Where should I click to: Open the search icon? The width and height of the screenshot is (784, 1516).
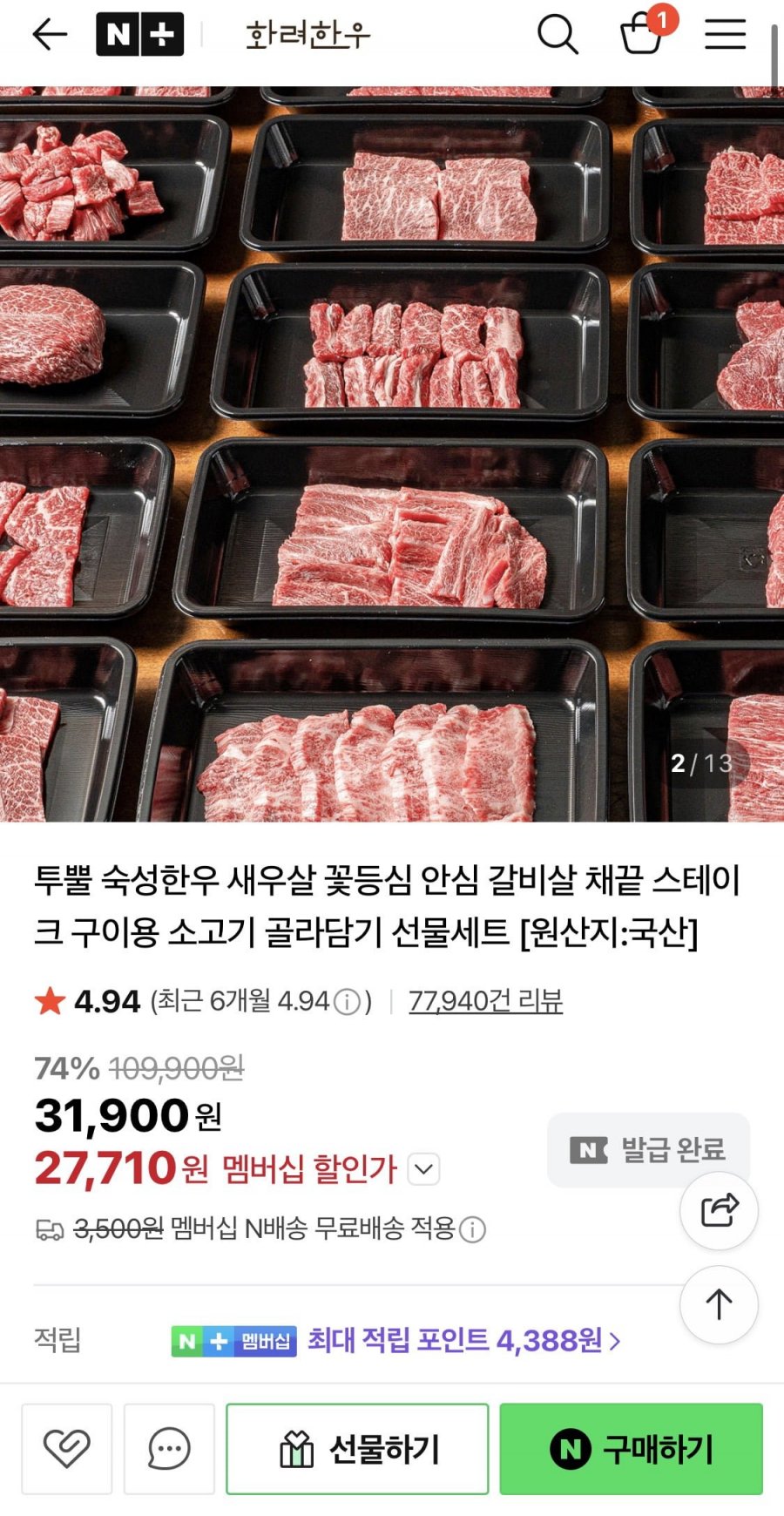[x=558, y=36]
